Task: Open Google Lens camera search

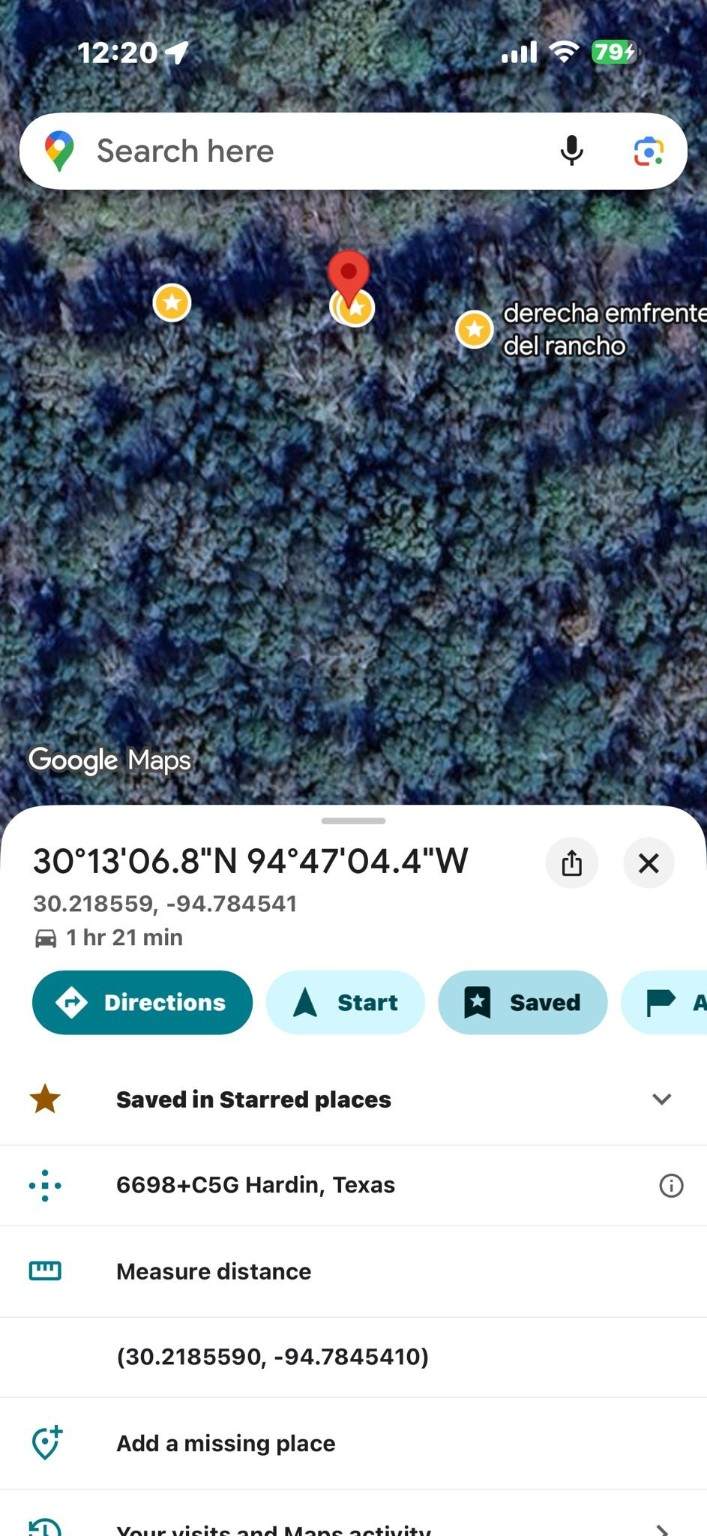Action: click(648, 152)
